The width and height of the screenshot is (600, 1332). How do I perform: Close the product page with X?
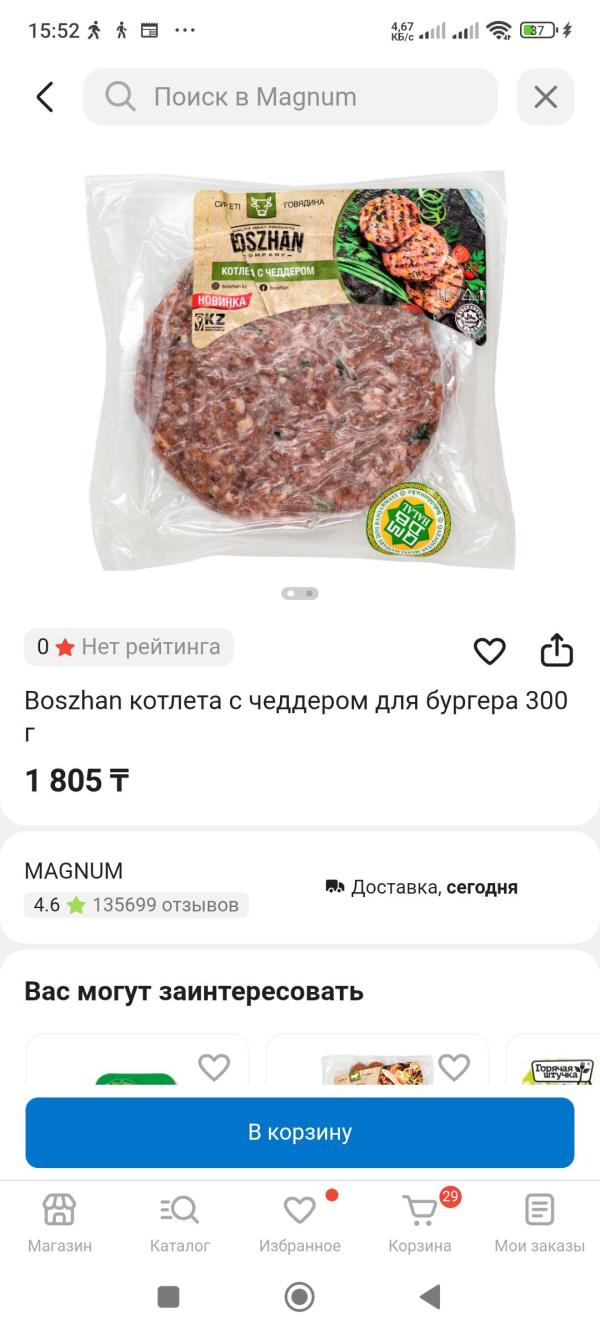click(545, 97)
